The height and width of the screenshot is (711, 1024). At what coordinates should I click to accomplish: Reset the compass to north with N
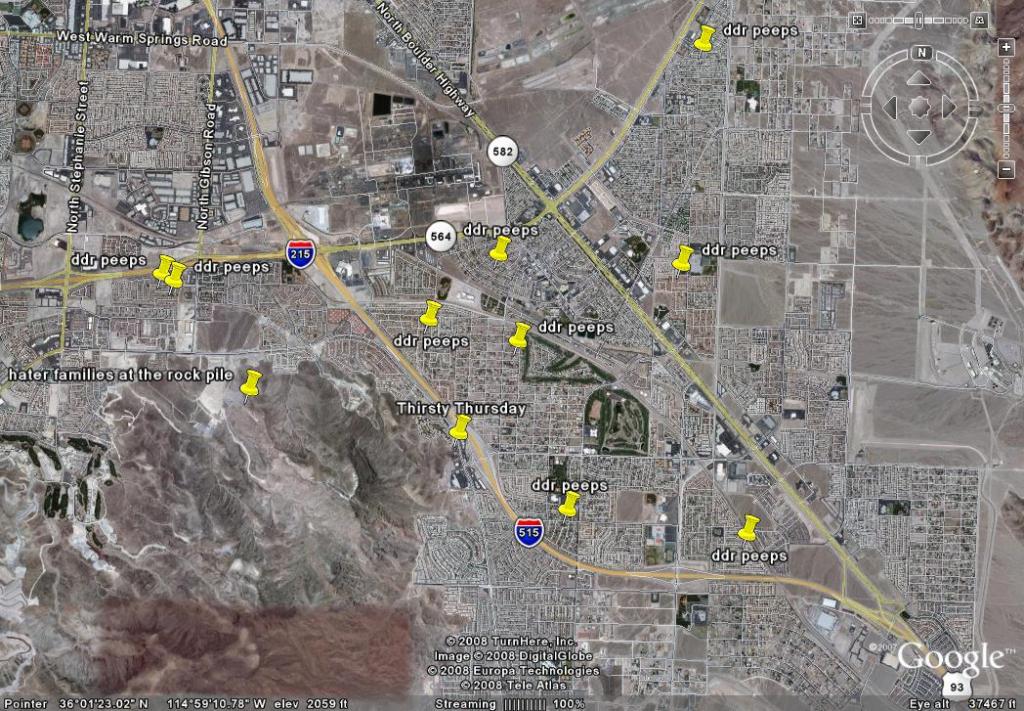point(921,53)
